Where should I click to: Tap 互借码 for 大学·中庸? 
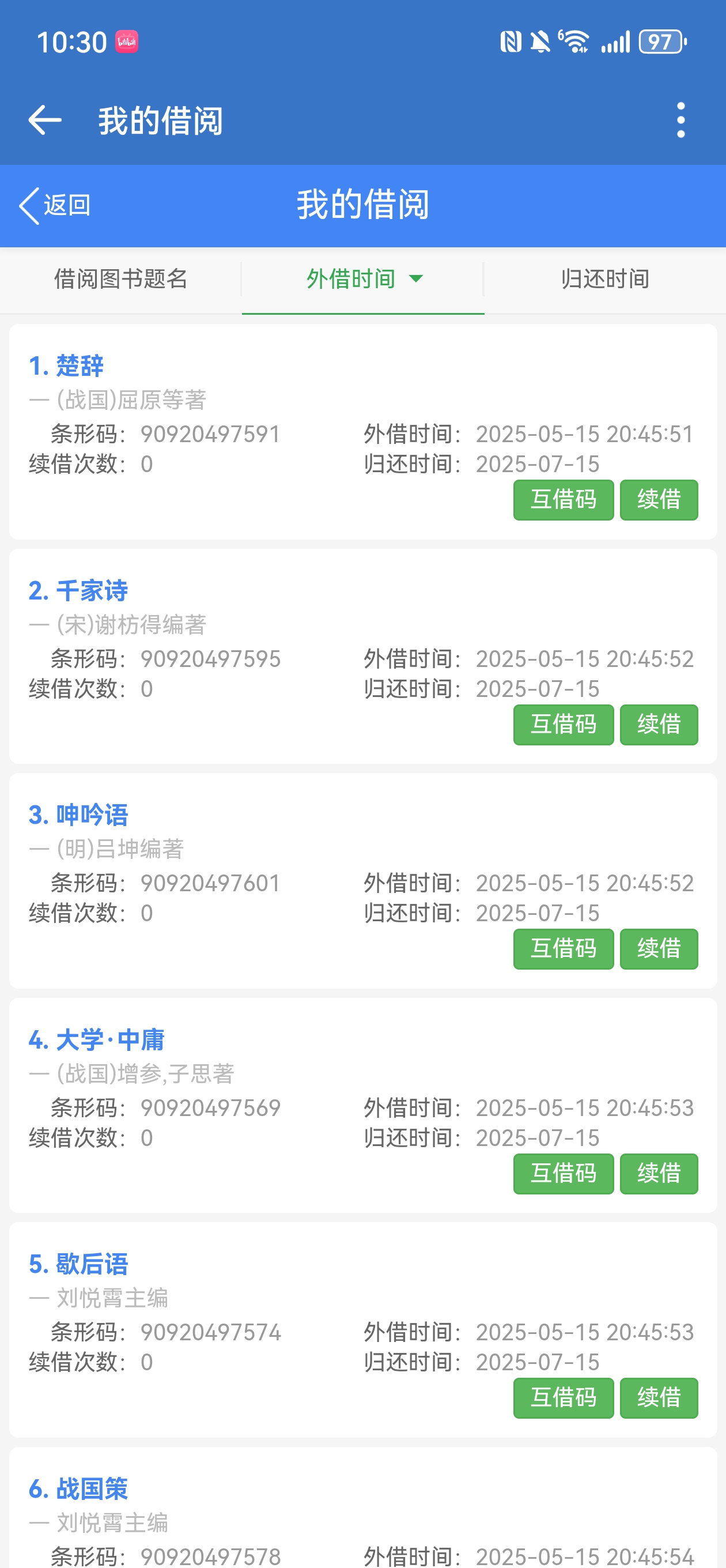click(563, 1173)
